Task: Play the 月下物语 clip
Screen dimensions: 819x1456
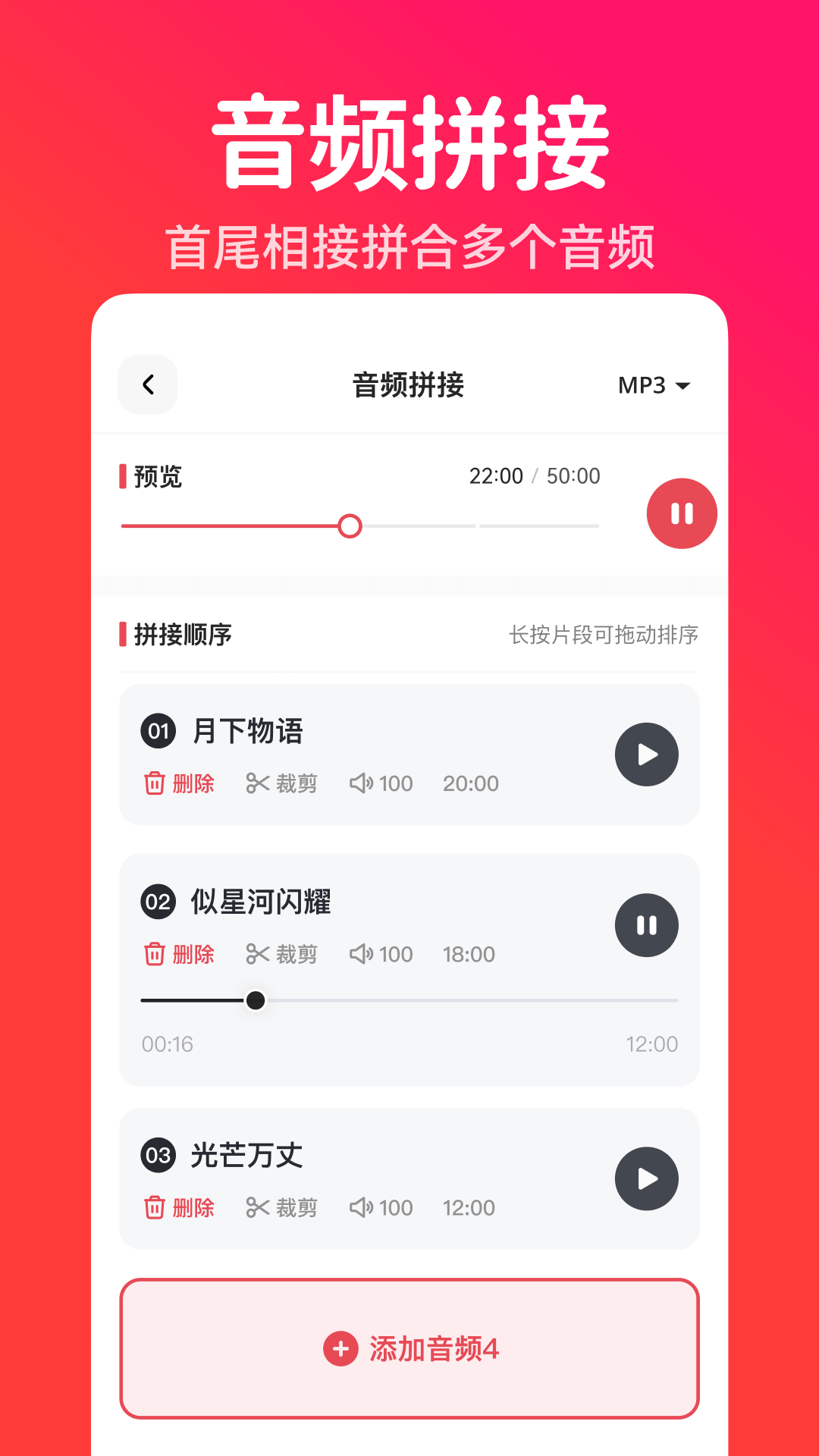Action: tap(646, 754)
